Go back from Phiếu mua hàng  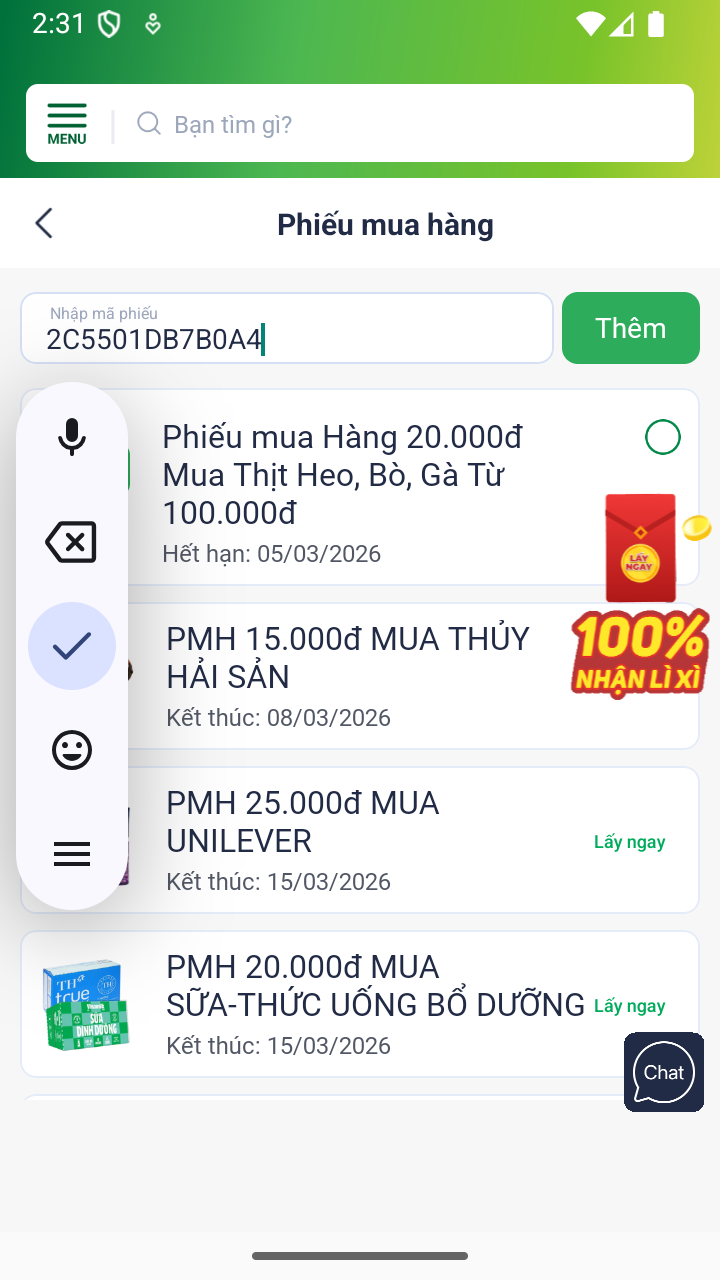pos(44,223)
